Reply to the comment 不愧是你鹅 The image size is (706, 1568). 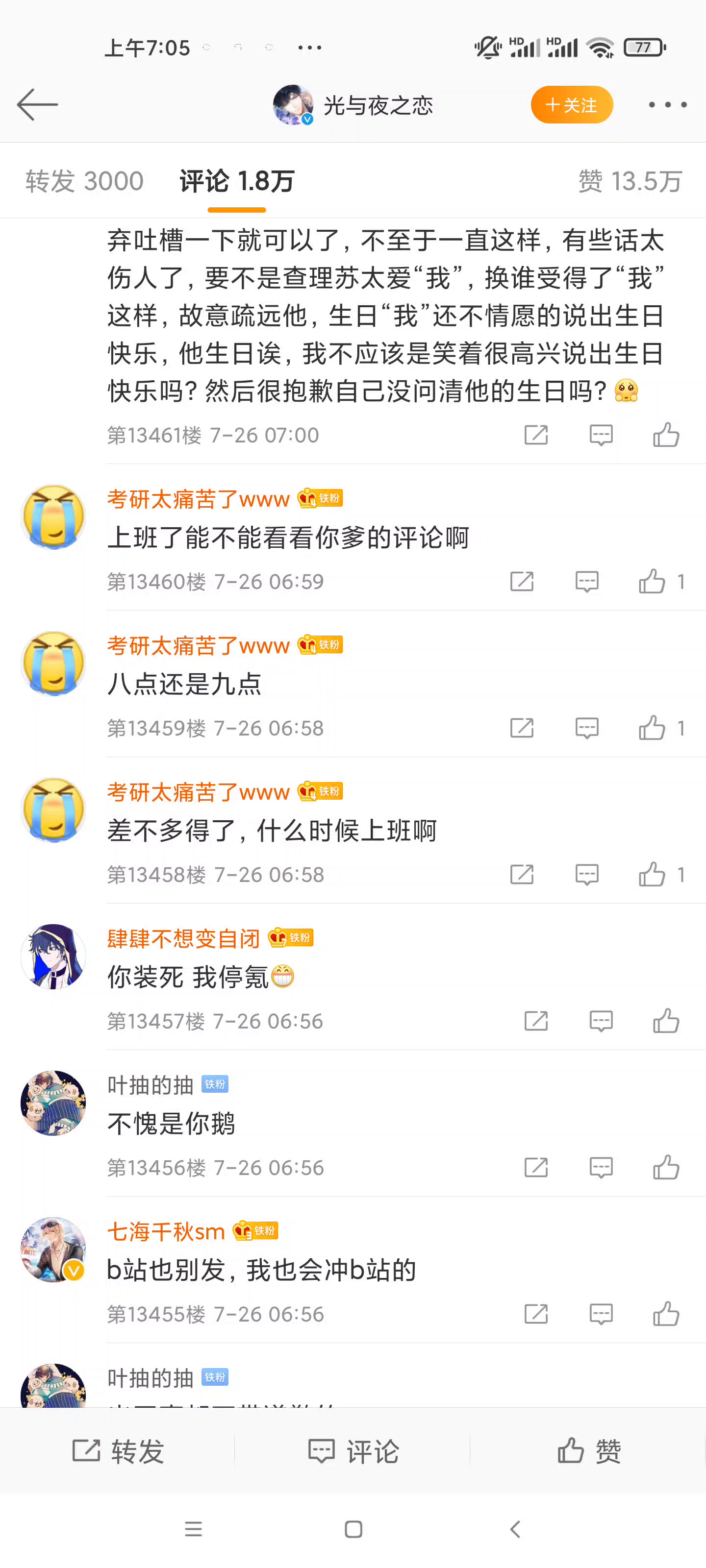601,1168
